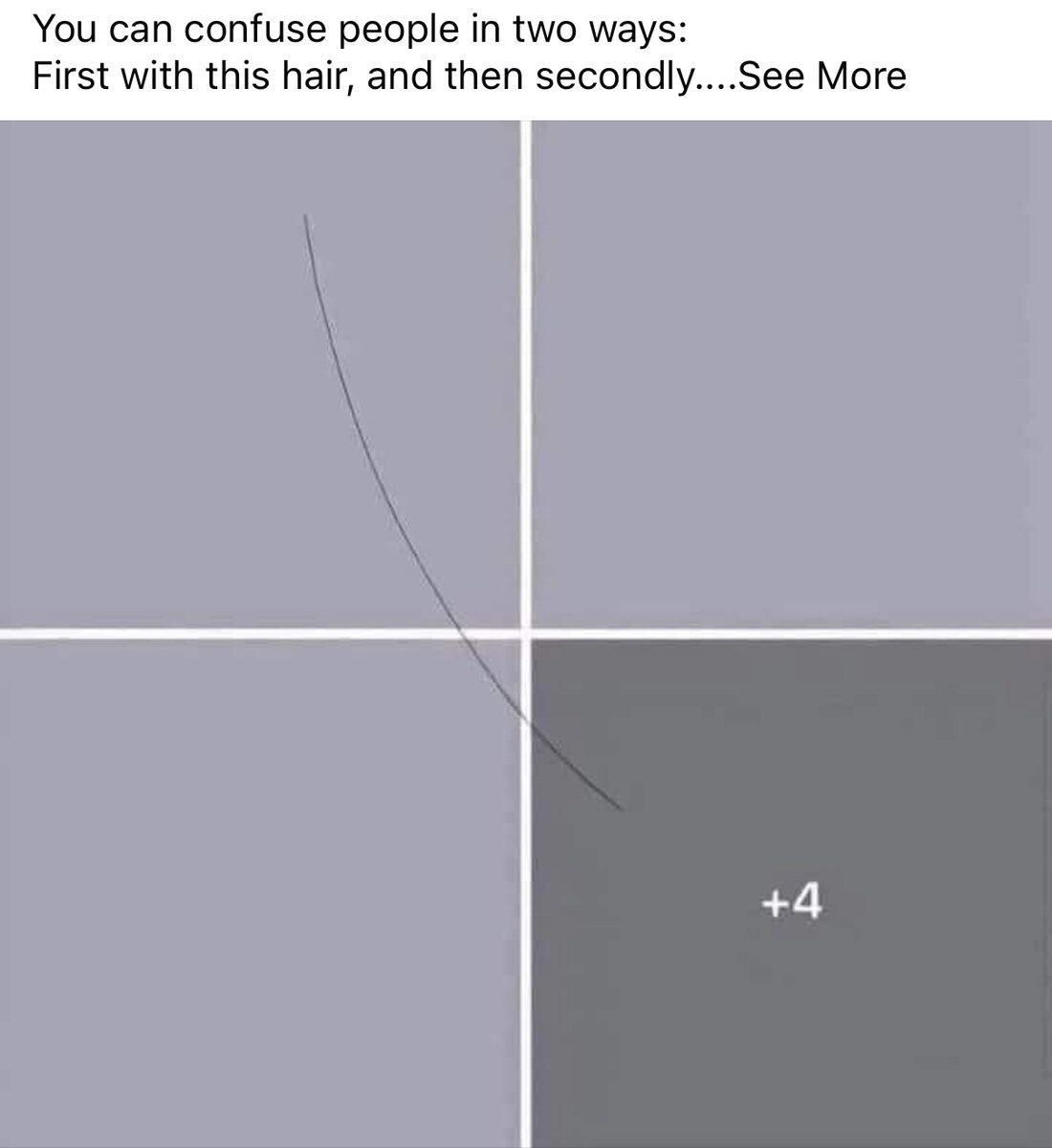Expand the post text with See More
The image size is (1052, 1148).
(822, 77)
